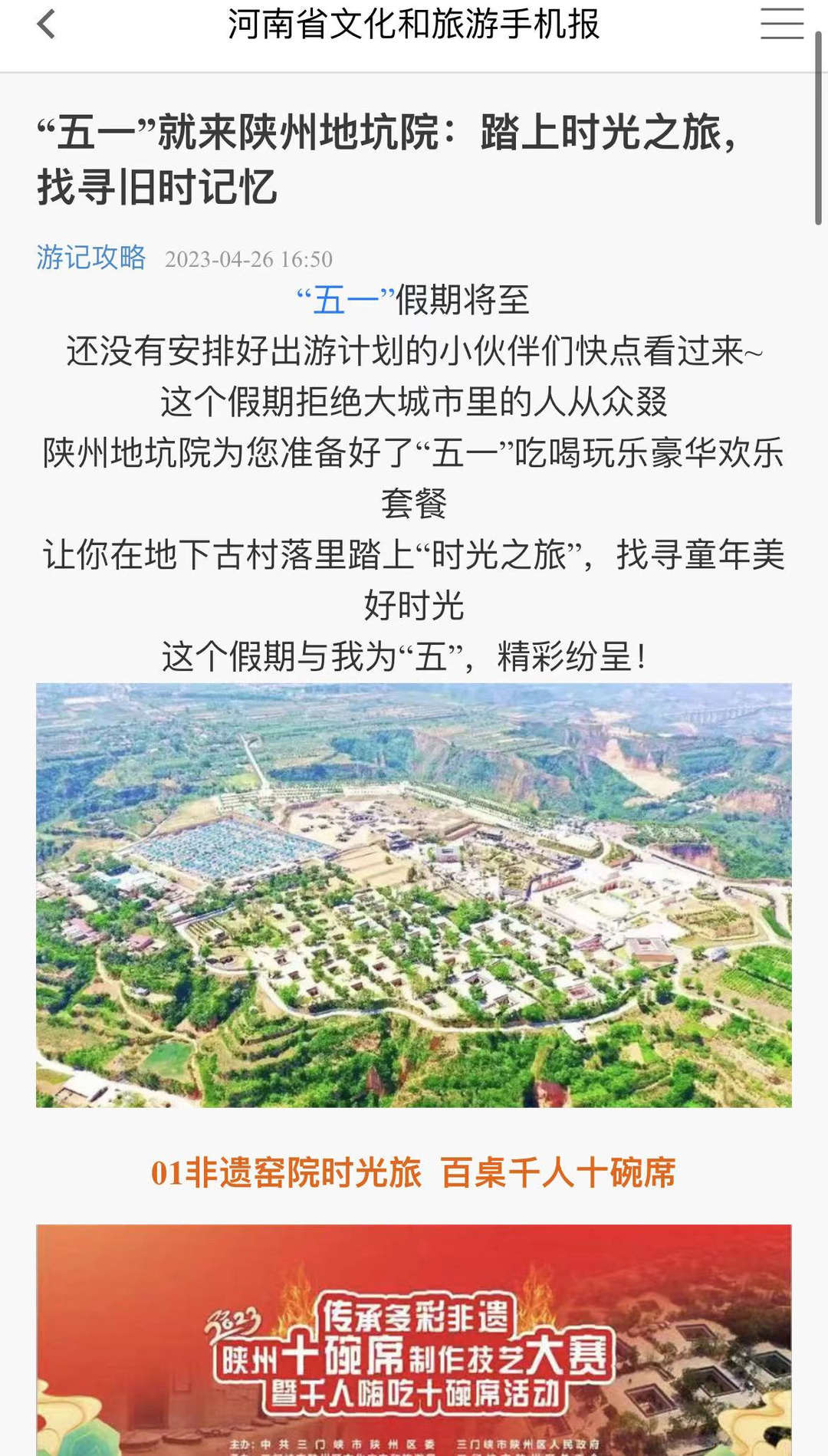Open the 十碗席 competition poster image
The height and width of the screenshot is (1456, 828).
tap(414, 1339)
